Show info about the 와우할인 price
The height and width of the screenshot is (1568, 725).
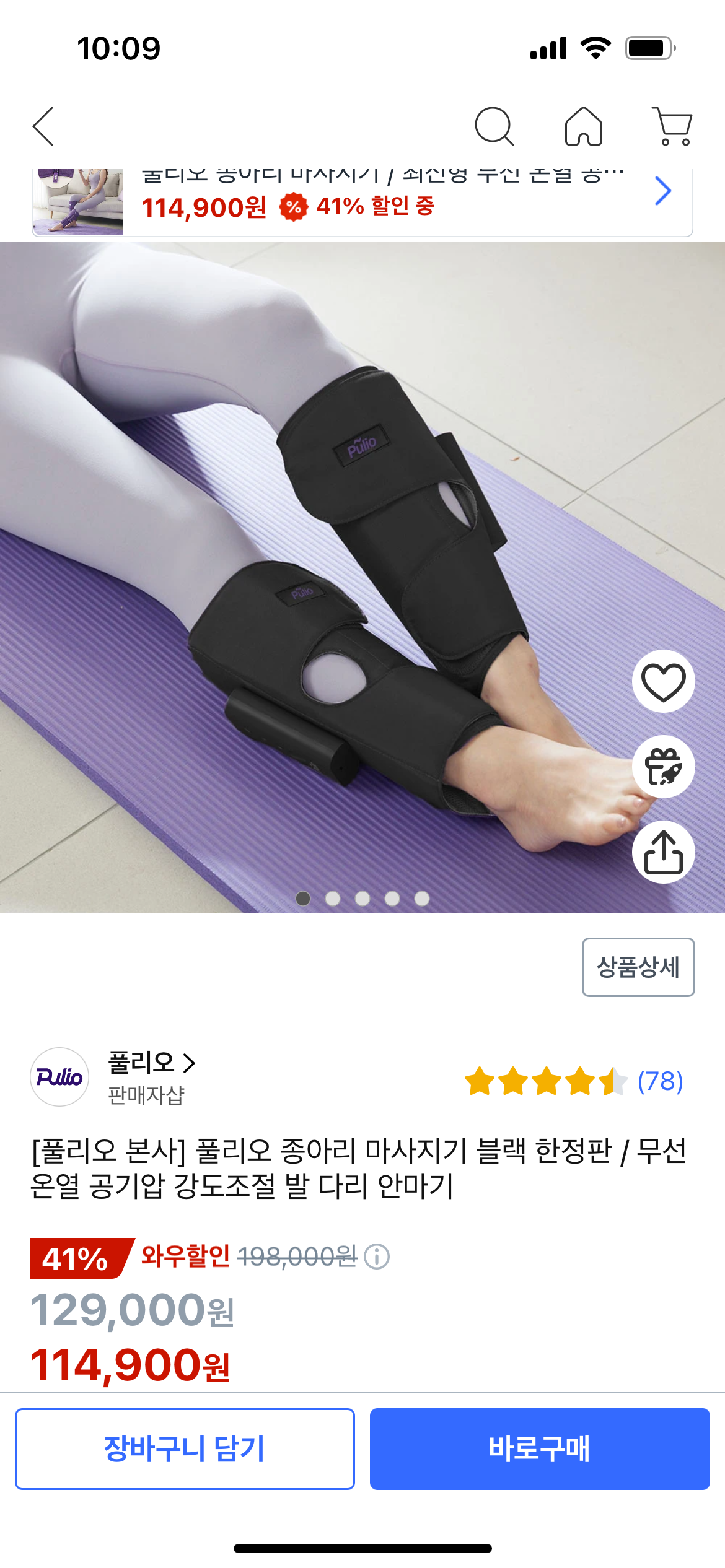377,1257
